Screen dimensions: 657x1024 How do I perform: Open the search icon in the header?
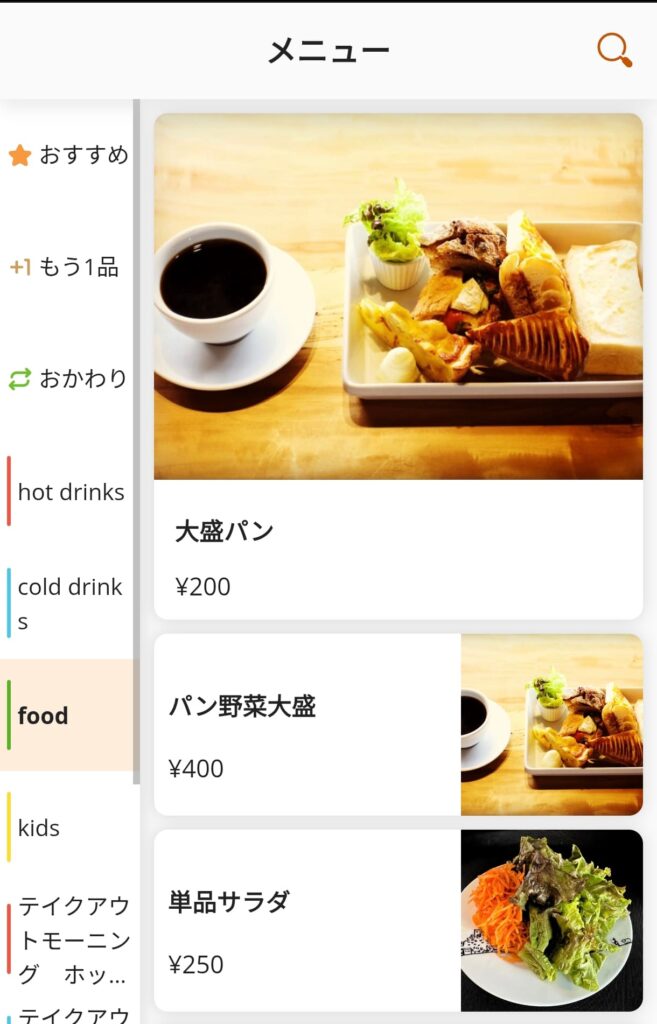coord(614,50)
